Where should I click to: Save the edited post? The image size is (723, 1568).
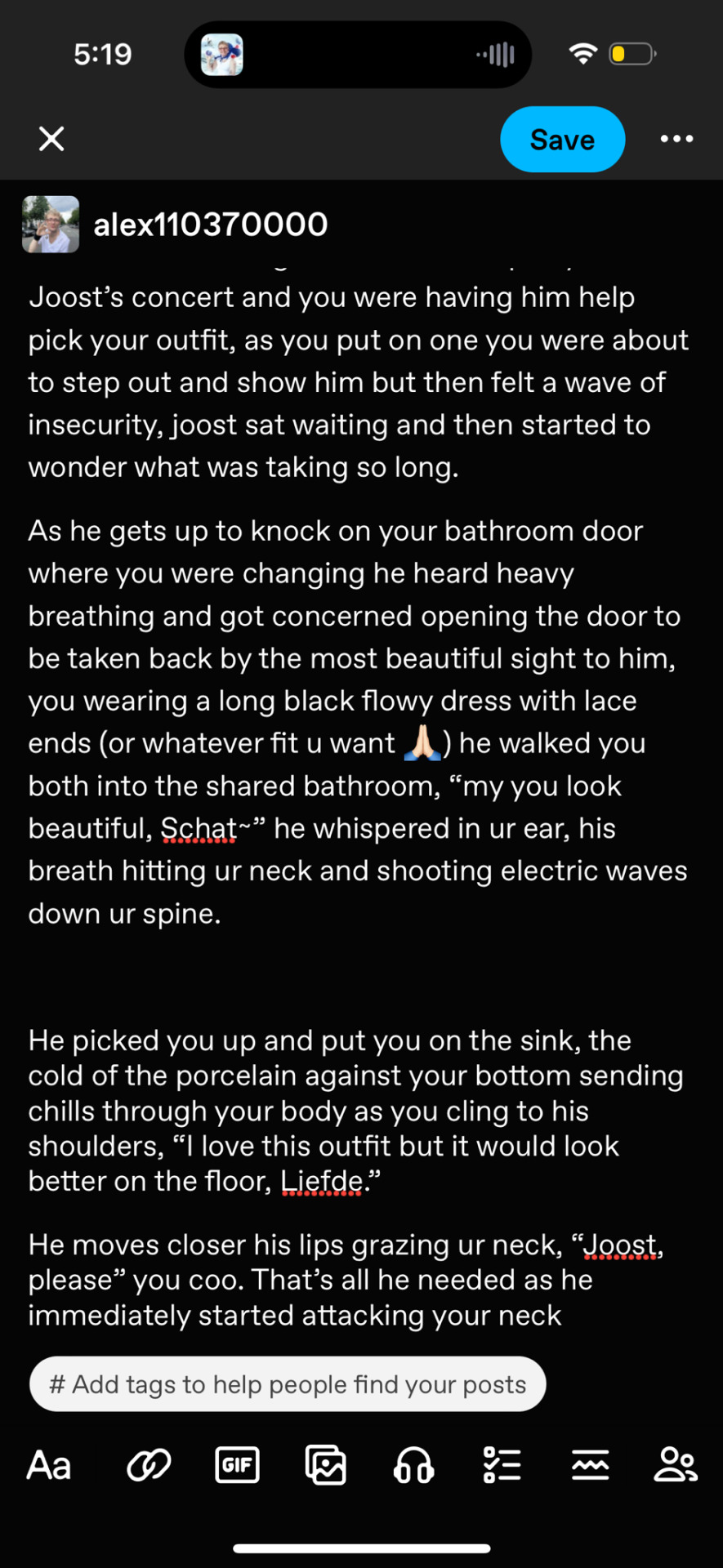[562, 140]
